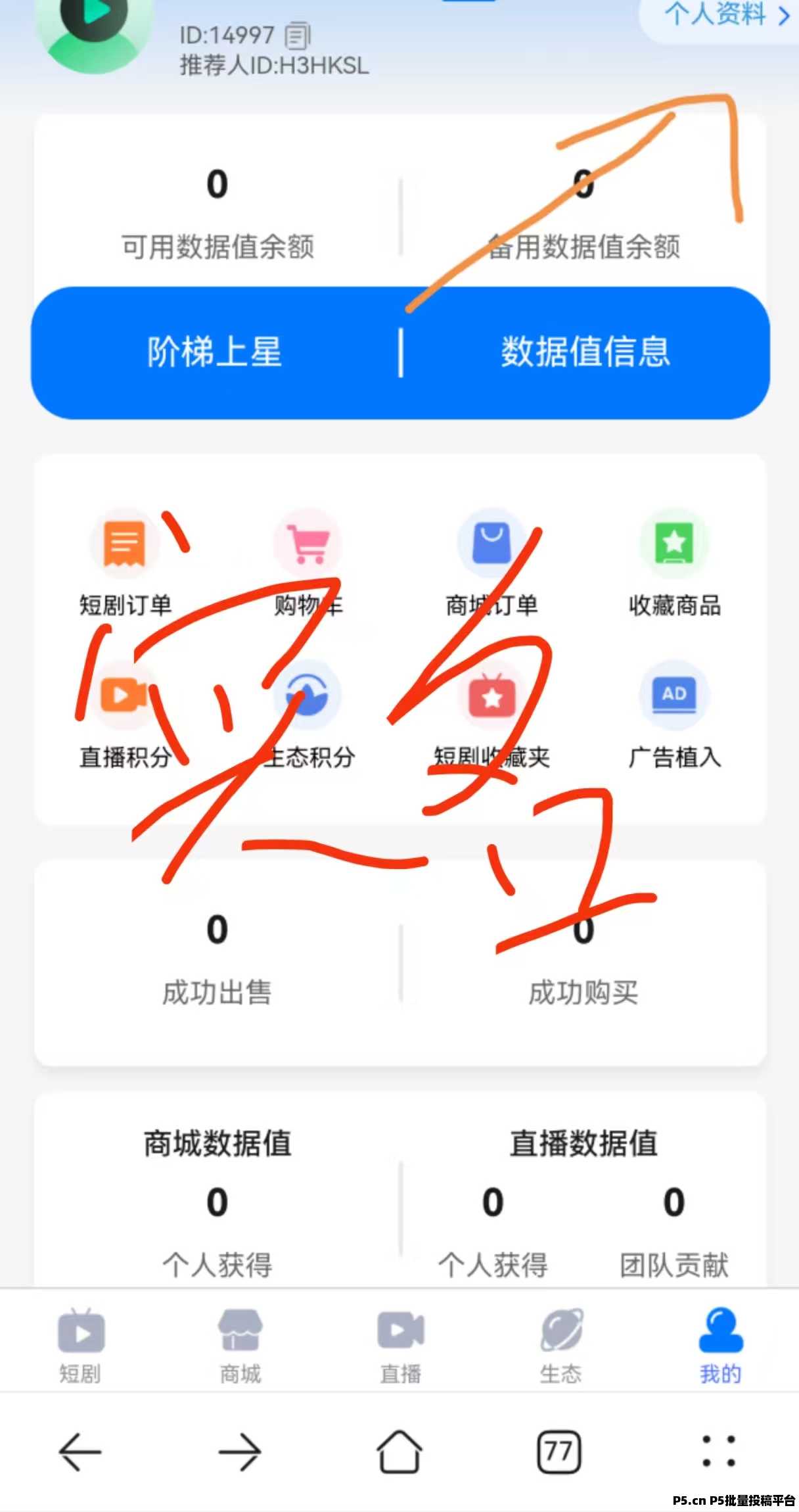Open 个人资料 profile page
The image size is (799, 1512).
tap(725, 14)
